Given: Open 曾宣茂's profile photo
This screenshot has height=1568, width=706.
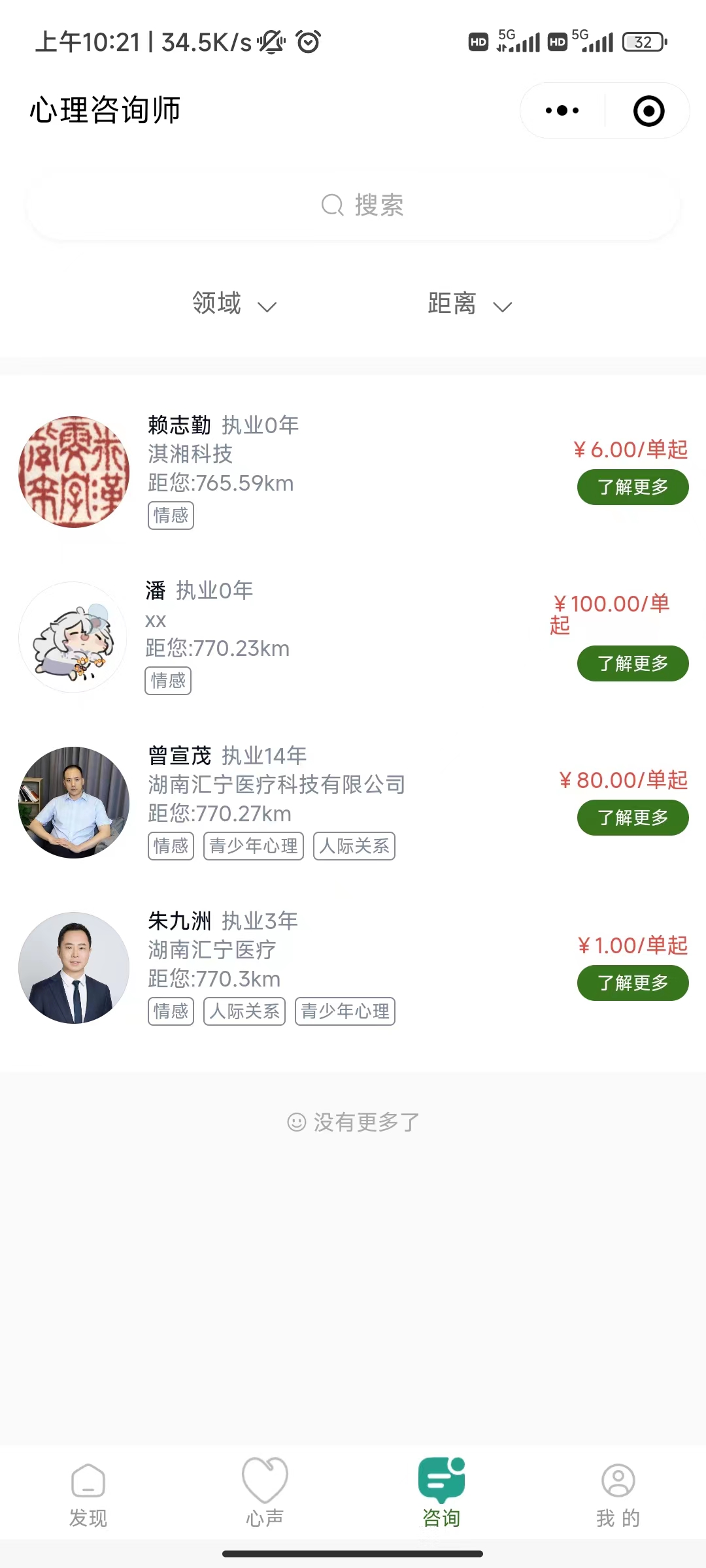Looking at the screenshot, I should tap(74, 802).
